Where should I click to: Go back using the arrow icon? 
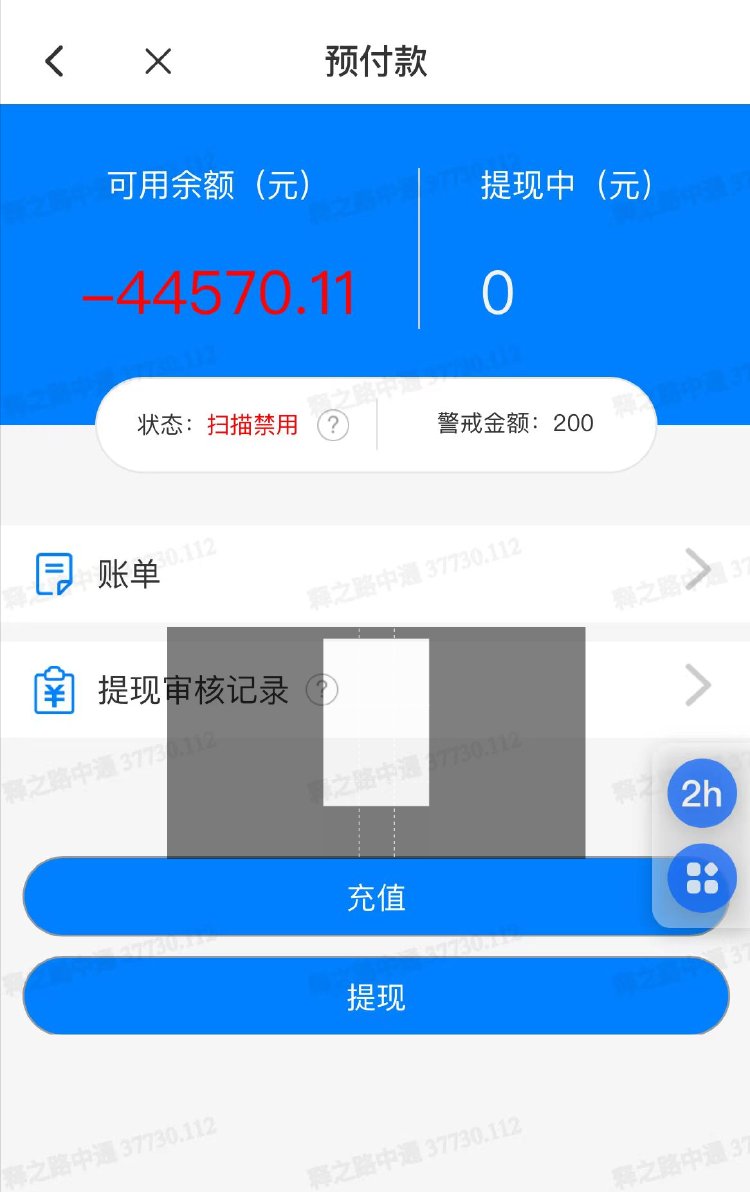[x=55, y=62]
